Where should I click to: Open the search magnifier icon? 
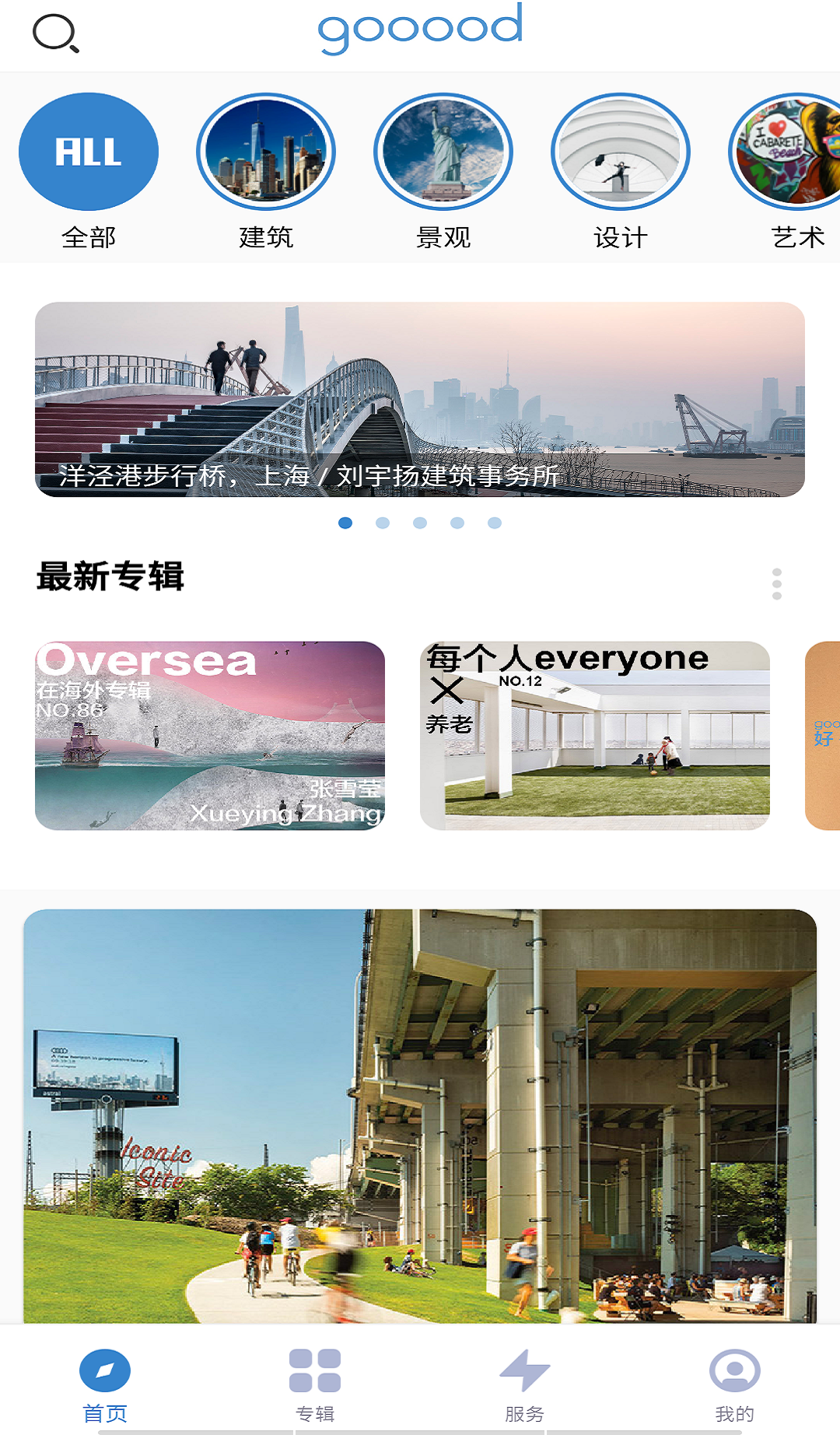[x=56, y=34]
